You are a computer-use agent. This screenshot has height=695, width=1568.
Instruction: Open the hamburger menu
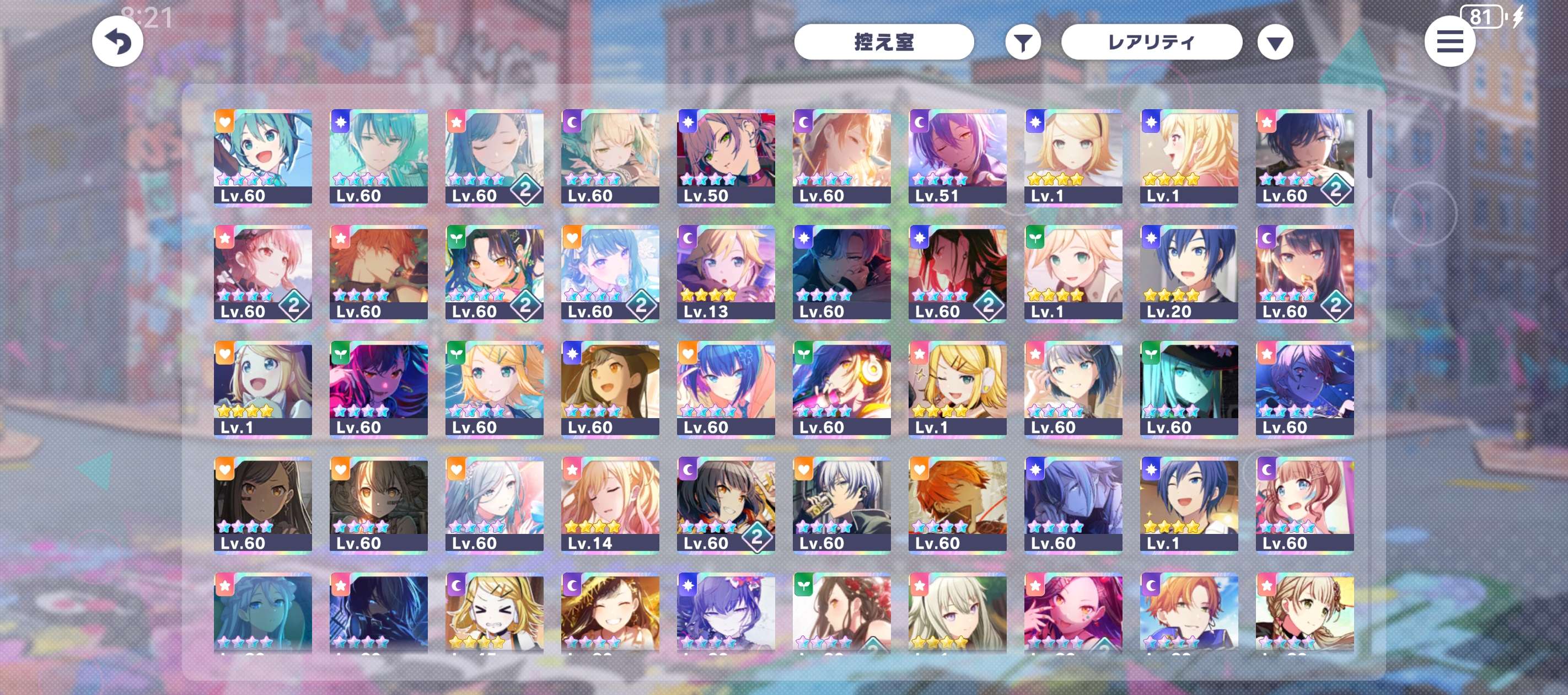(x=1449, y=42)
